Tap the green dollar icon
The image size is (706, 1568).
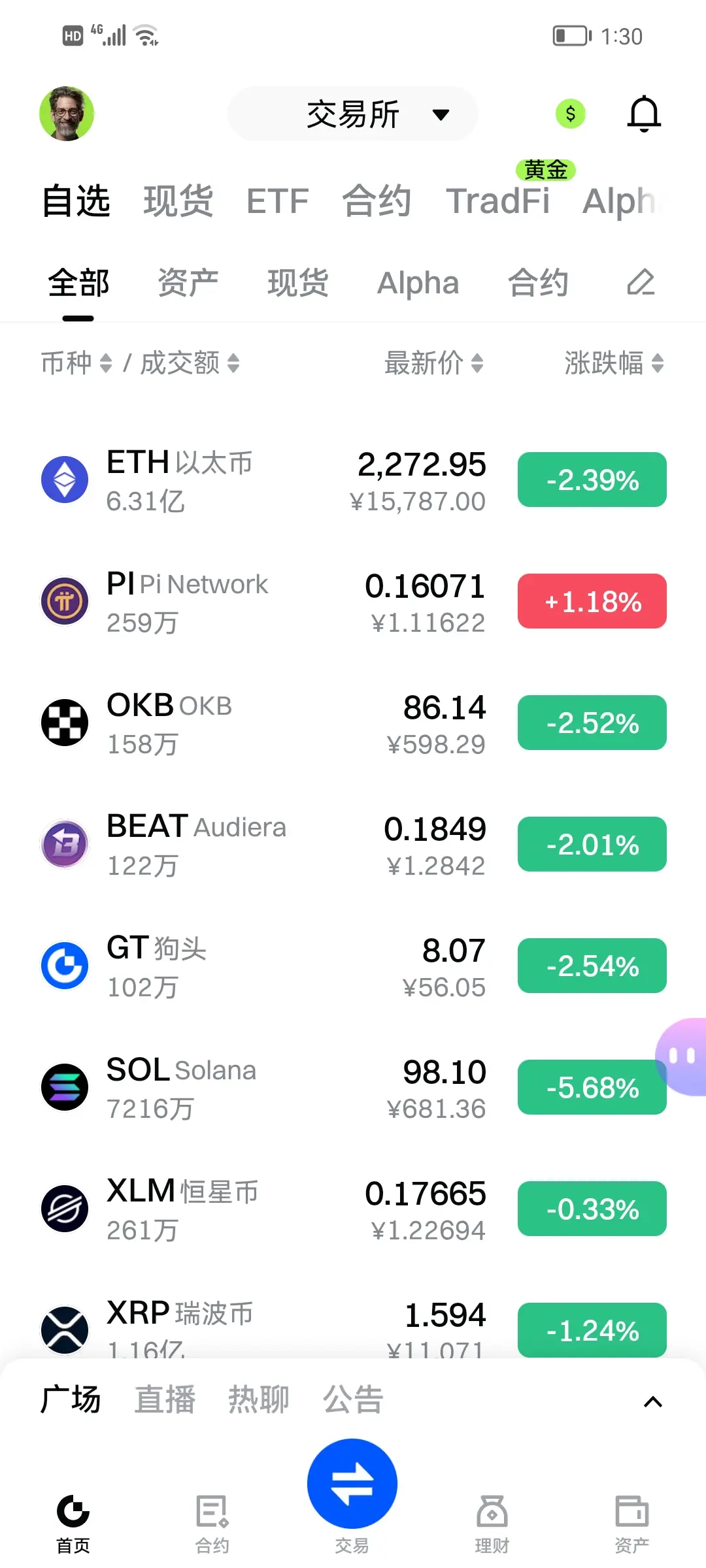[x=570, y=114]
